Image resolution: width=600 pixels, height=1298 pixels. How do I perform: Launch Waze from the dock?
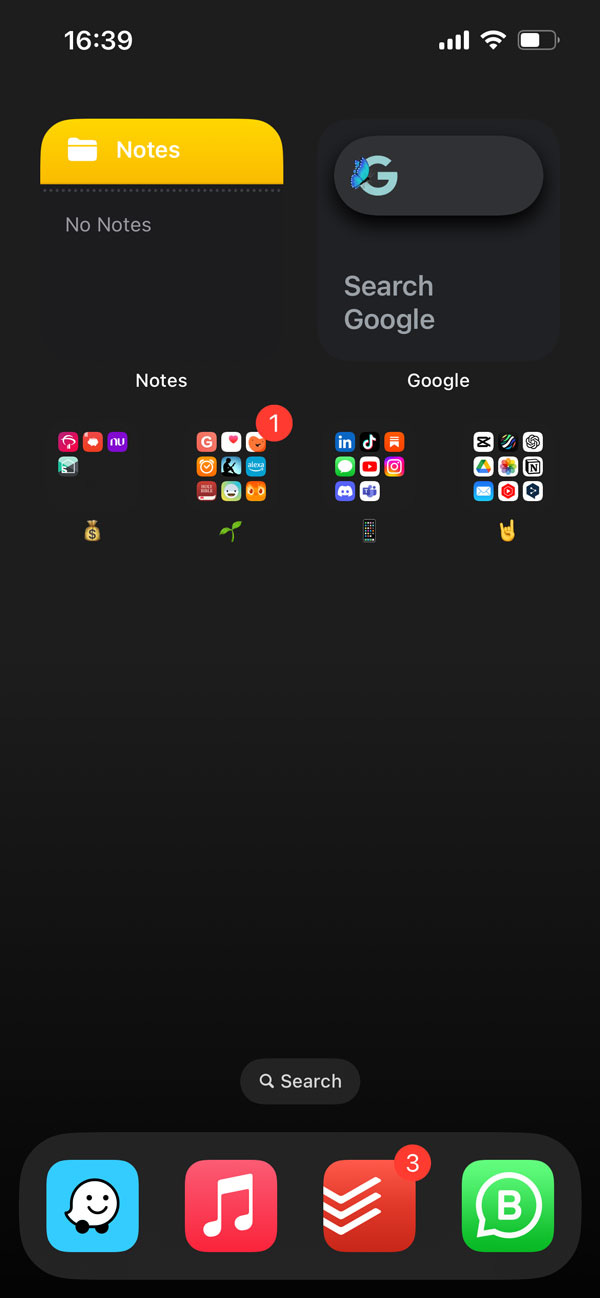(93, 1206)
